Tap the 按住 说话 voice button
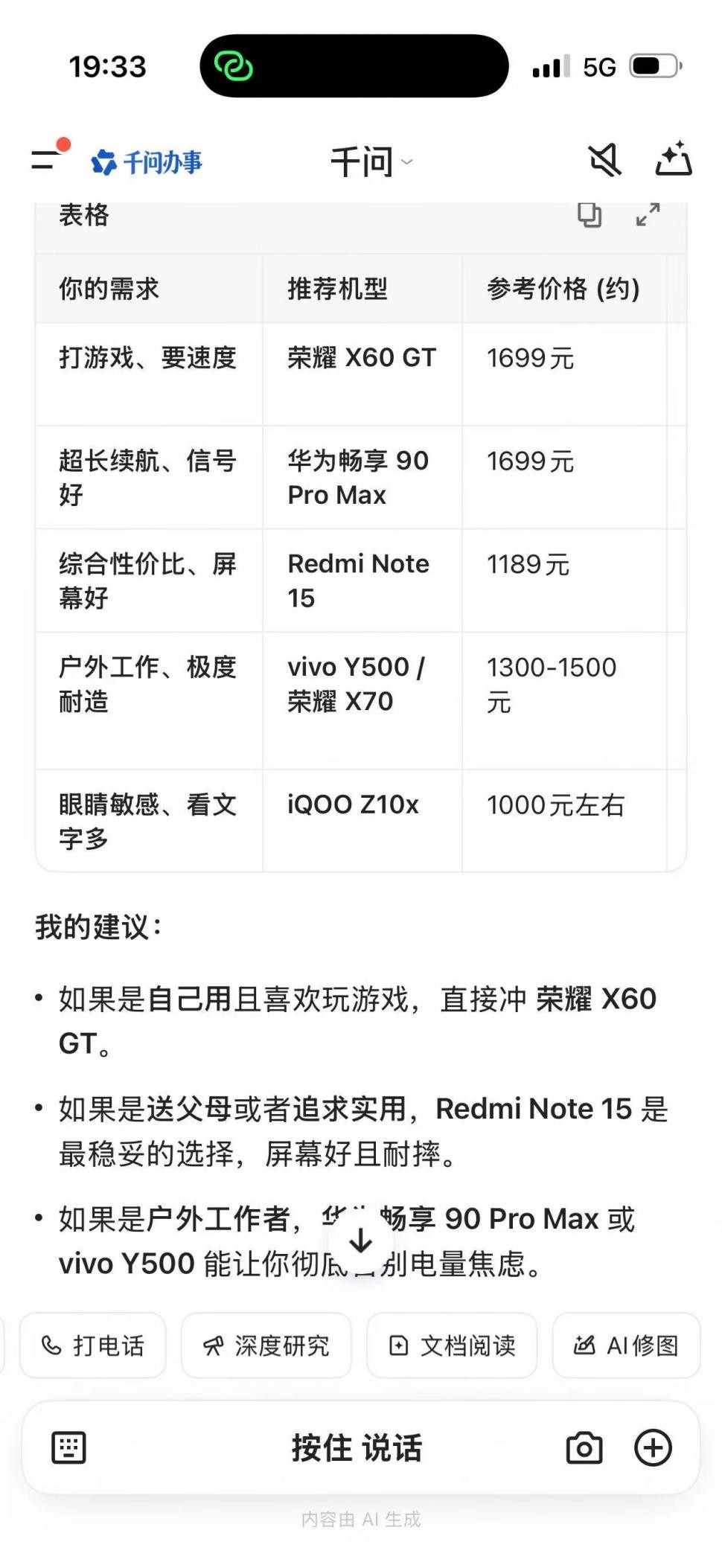Viewport: 722px width, 1568px height. 357,1447
